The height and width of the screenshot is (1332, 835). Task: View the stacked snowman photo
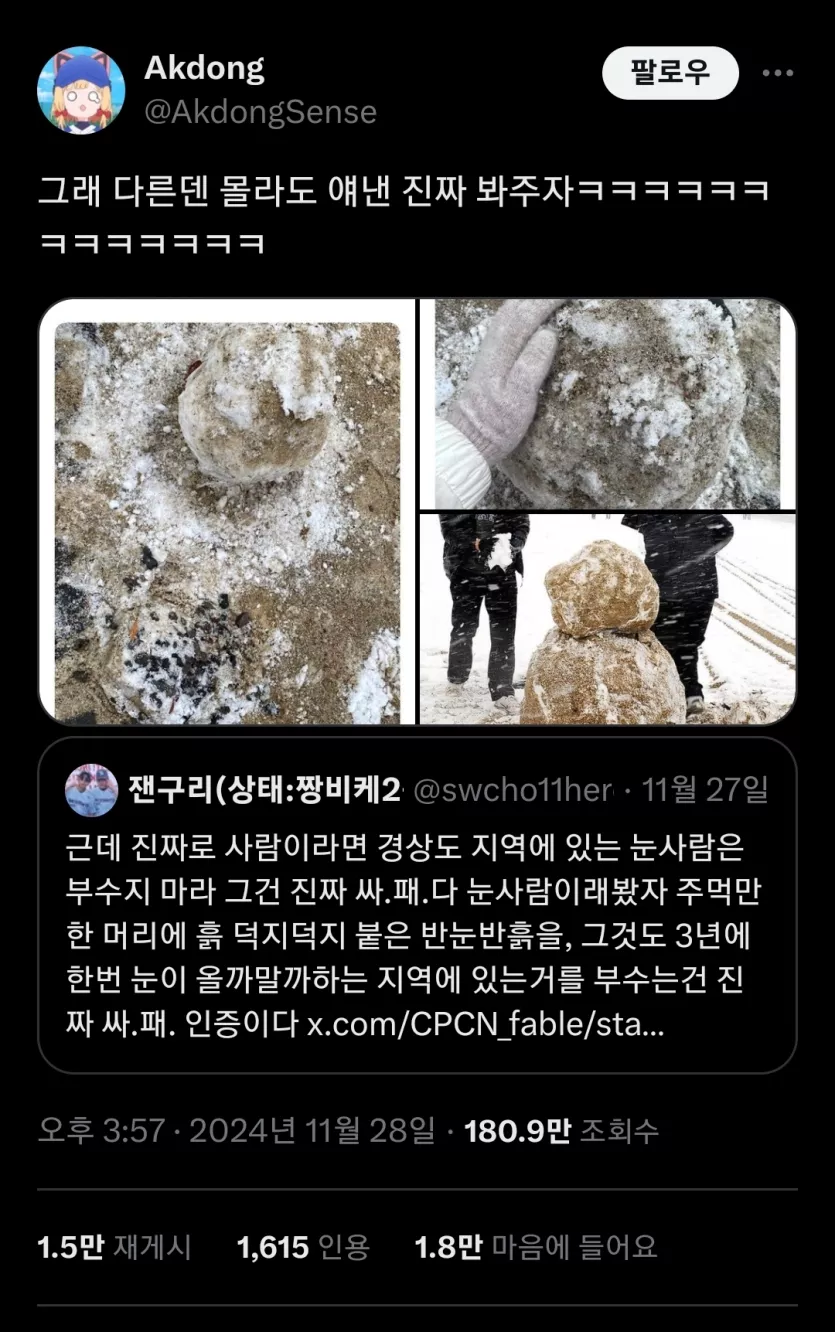(x=607, y=619)
